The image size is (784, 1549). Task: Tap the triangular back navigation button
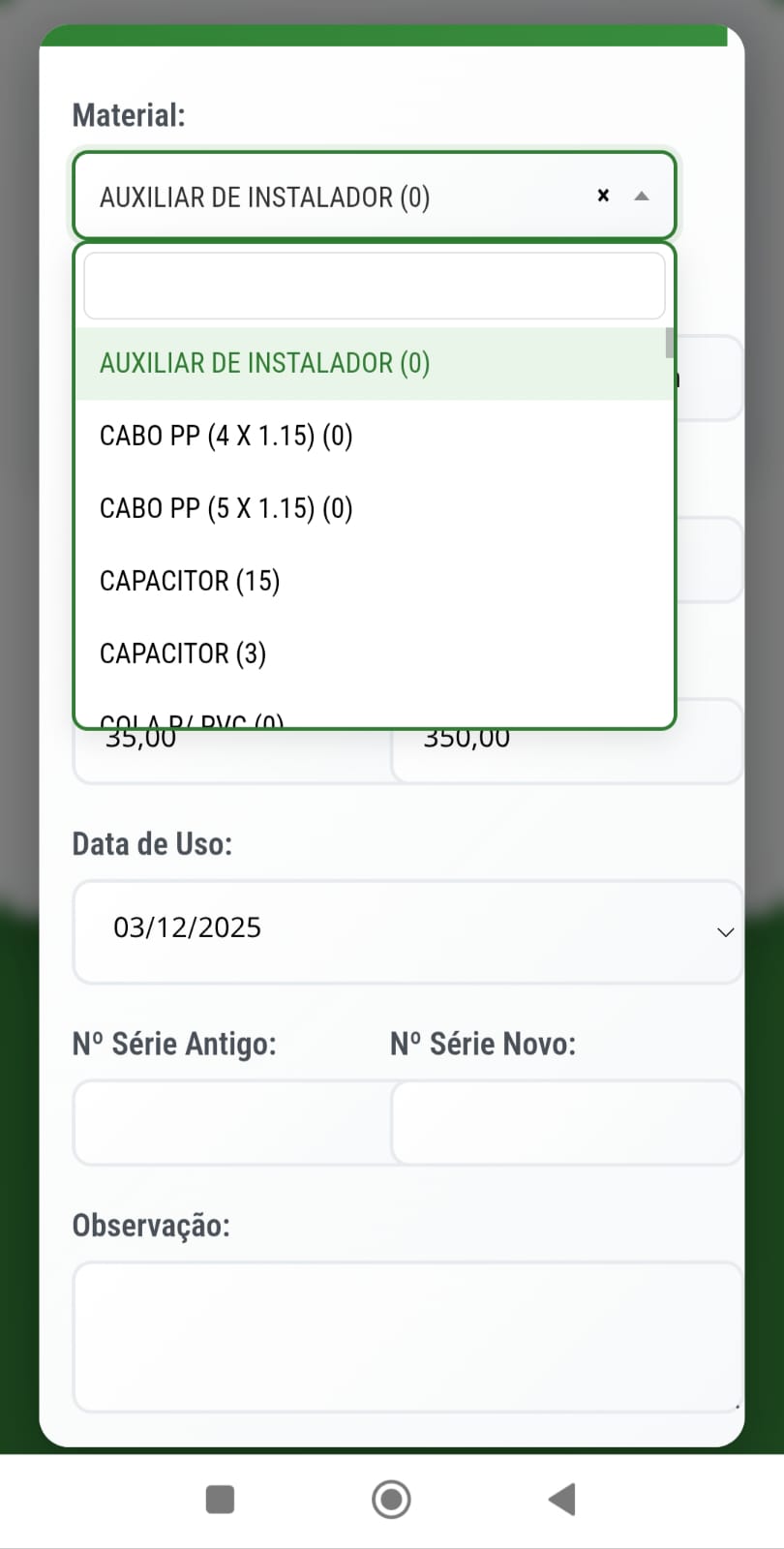(x=561, y=1498)
